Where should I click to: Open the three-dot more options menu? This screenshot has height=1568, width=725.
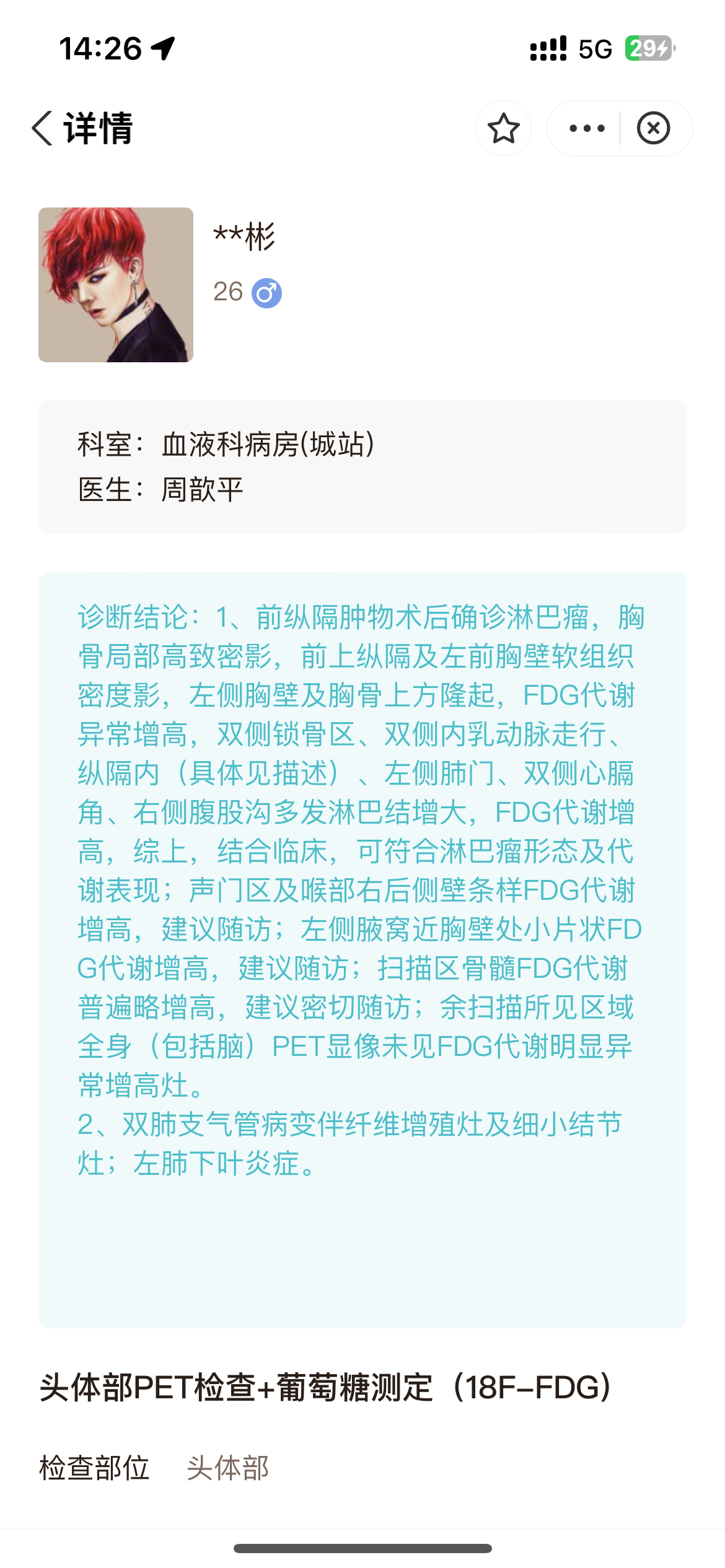click(x=586, y=128)
